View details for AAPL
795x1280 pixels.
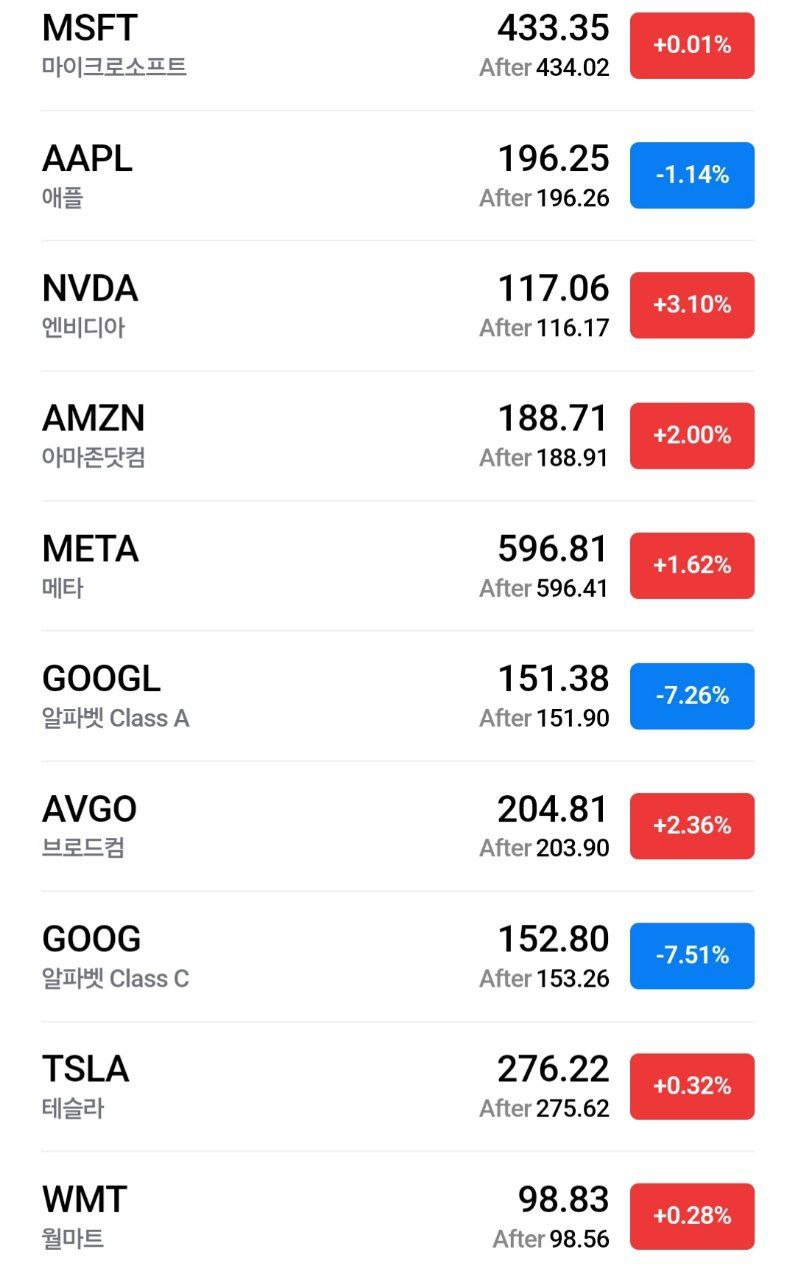click(300, 175)
